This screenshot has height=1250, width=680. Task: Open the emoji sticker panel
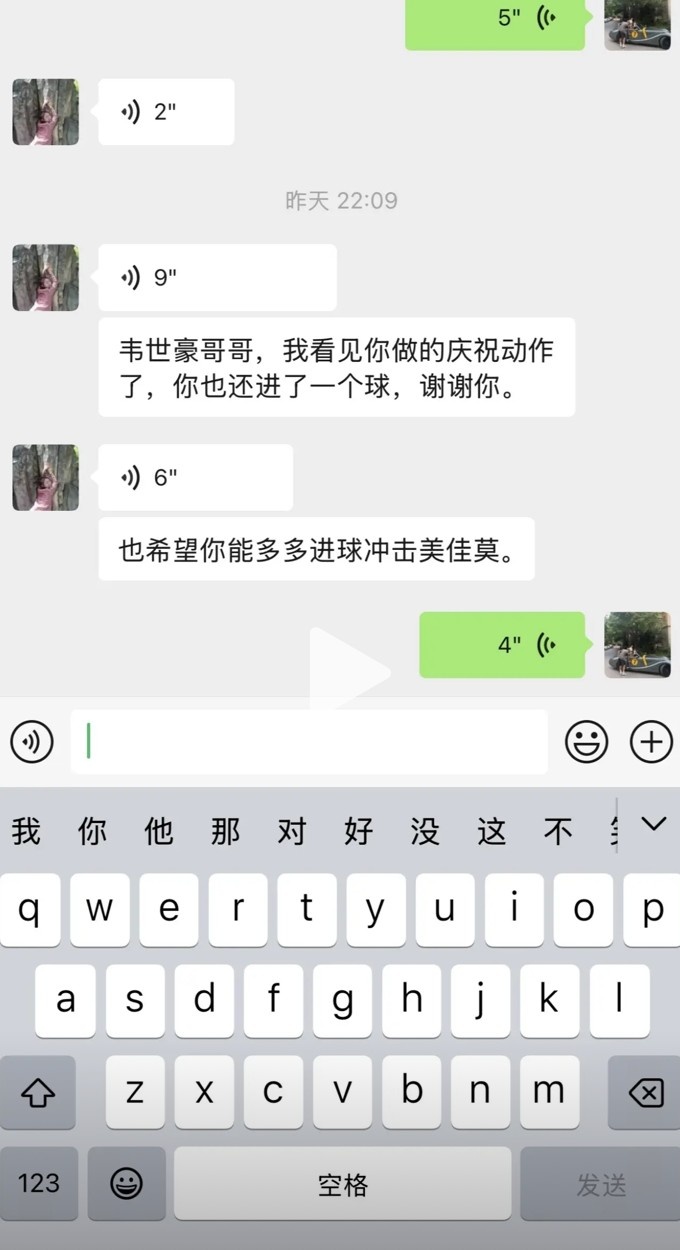(587, 742)
